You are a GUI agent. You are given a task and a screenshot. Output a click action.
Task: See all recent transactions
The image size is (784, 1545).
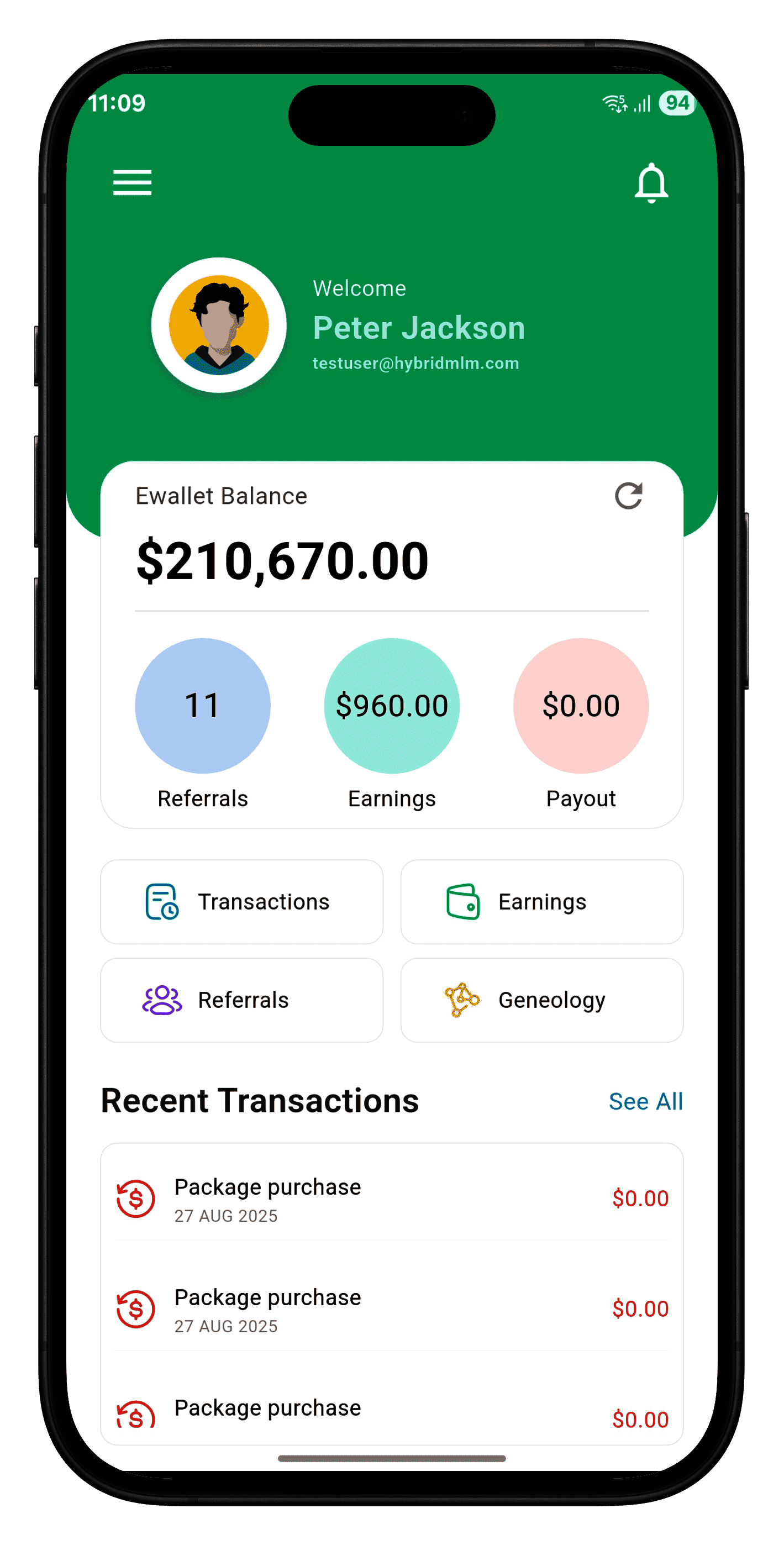point(645,1101)
